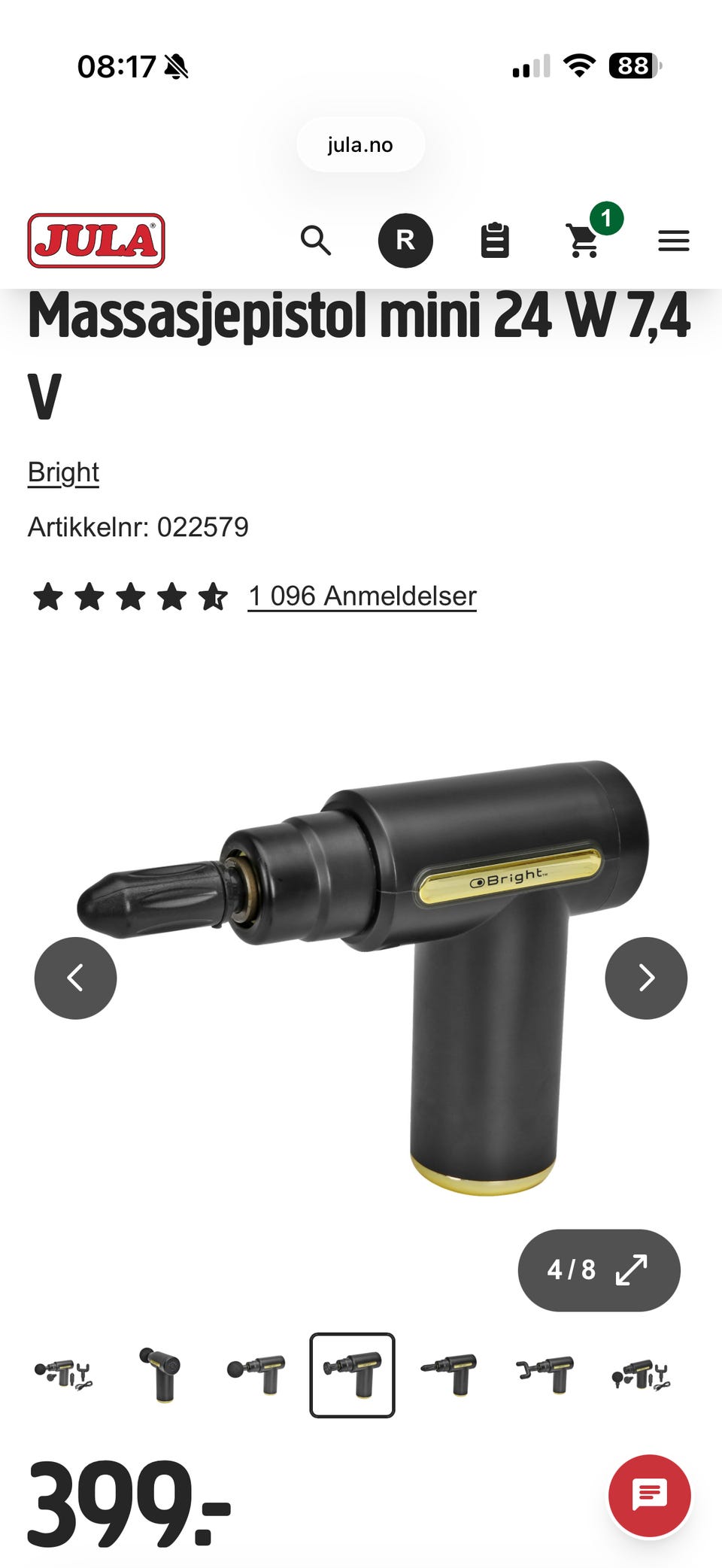Select the fifth product thumbnail
This screenshot has width=722, height=1568.
pos(449,1375)
